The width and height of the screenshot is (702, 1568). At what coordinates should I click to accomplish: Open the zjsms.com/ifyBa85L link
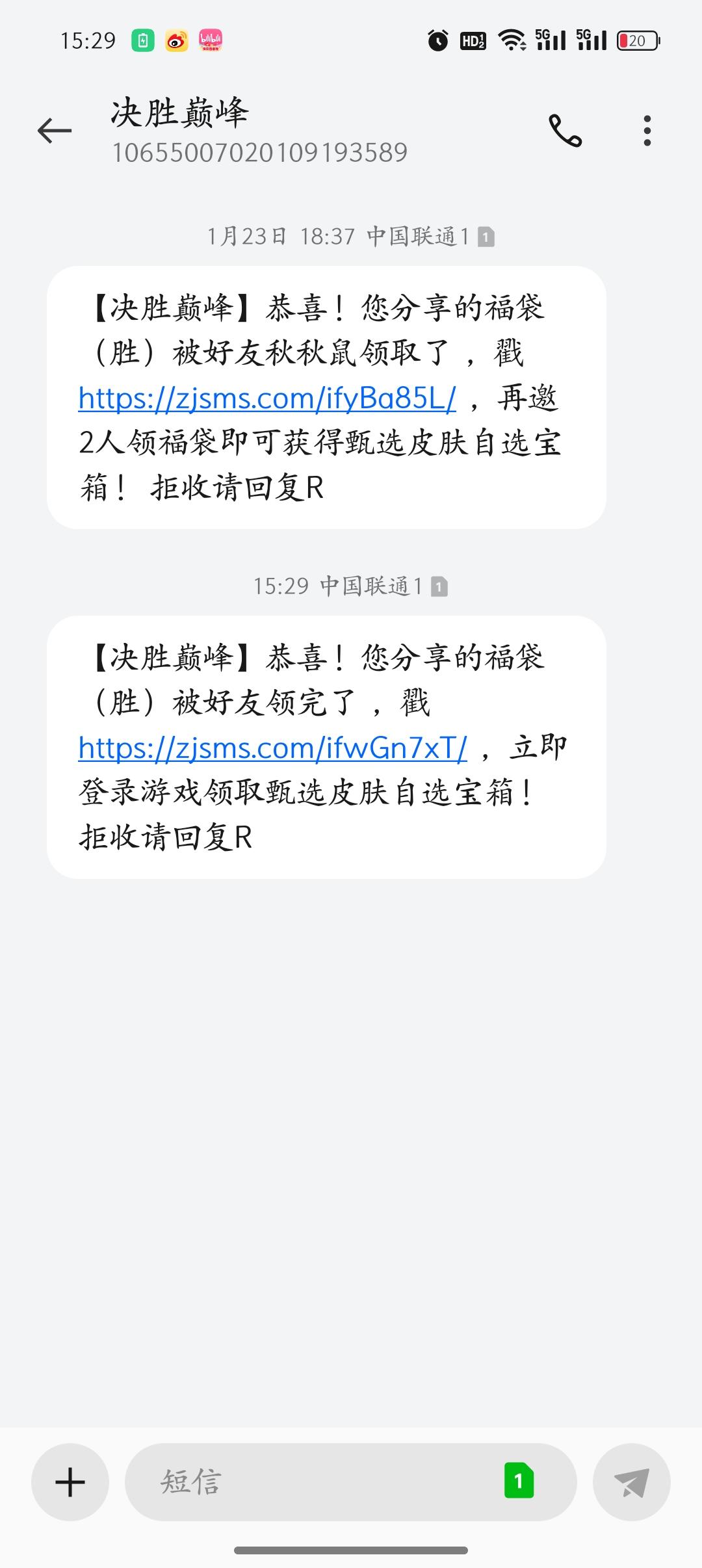pyautogui.click(x=267, y=398)
